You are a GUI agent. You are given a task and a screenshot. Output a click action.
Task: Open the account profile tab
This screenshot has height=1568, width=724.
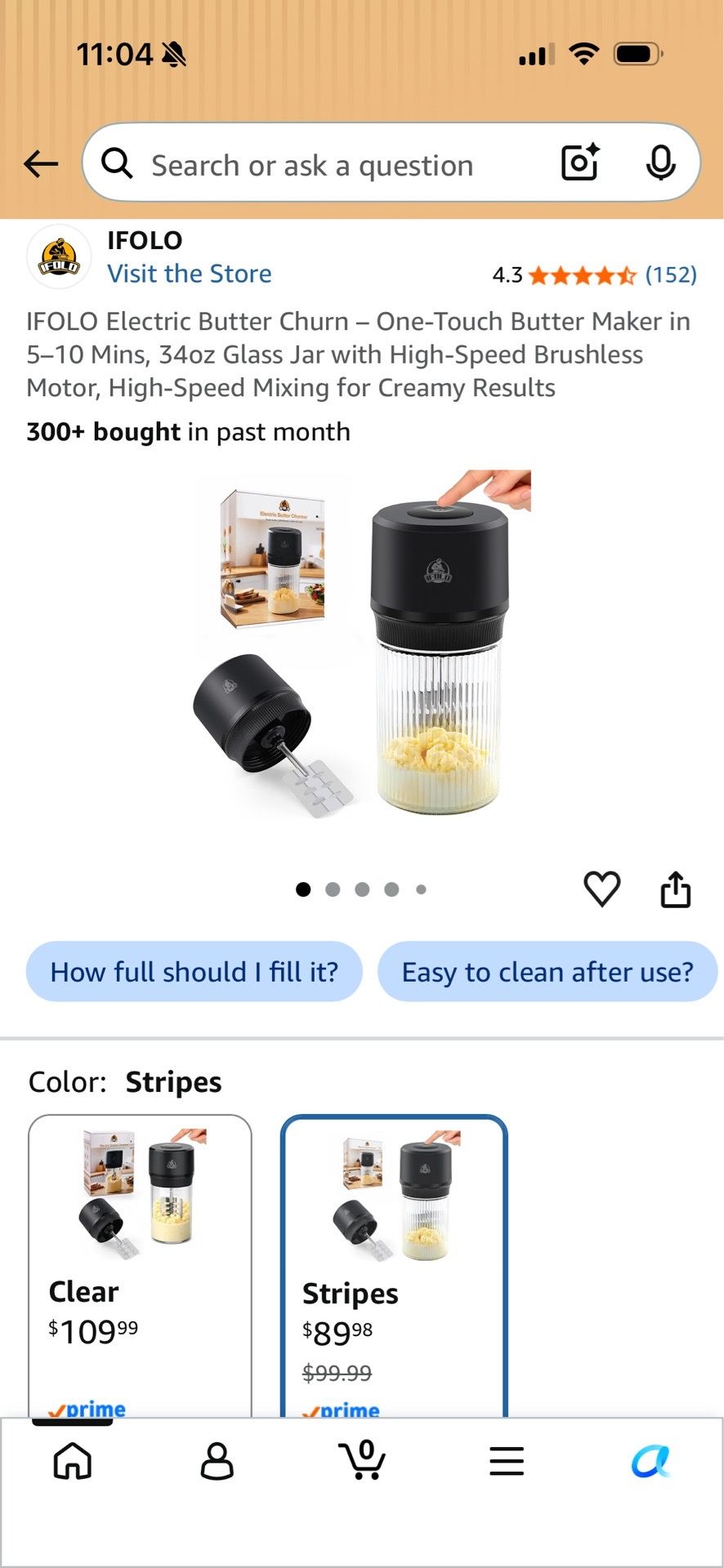click(217, 1461)
